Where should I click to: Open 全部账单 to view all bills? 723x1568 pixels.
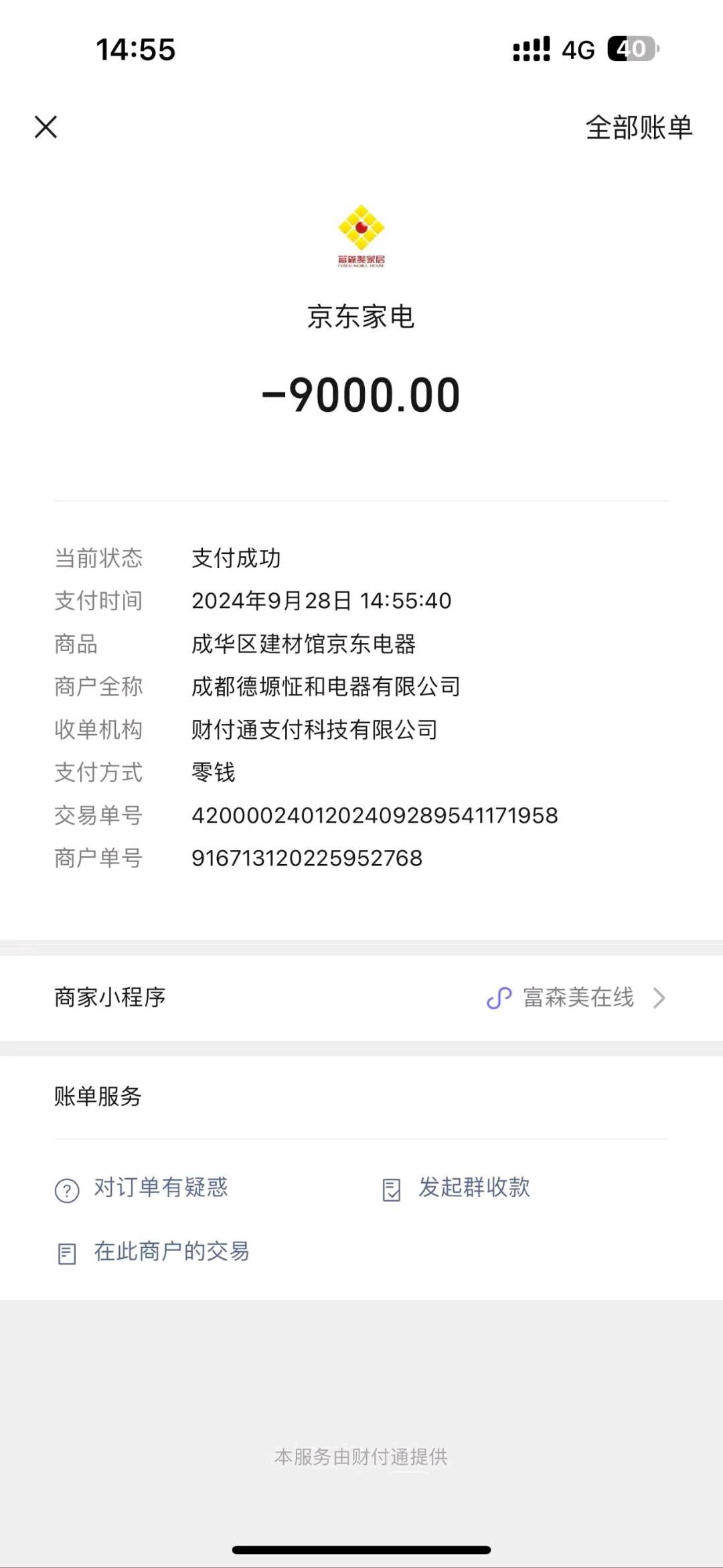click(639, 127)
